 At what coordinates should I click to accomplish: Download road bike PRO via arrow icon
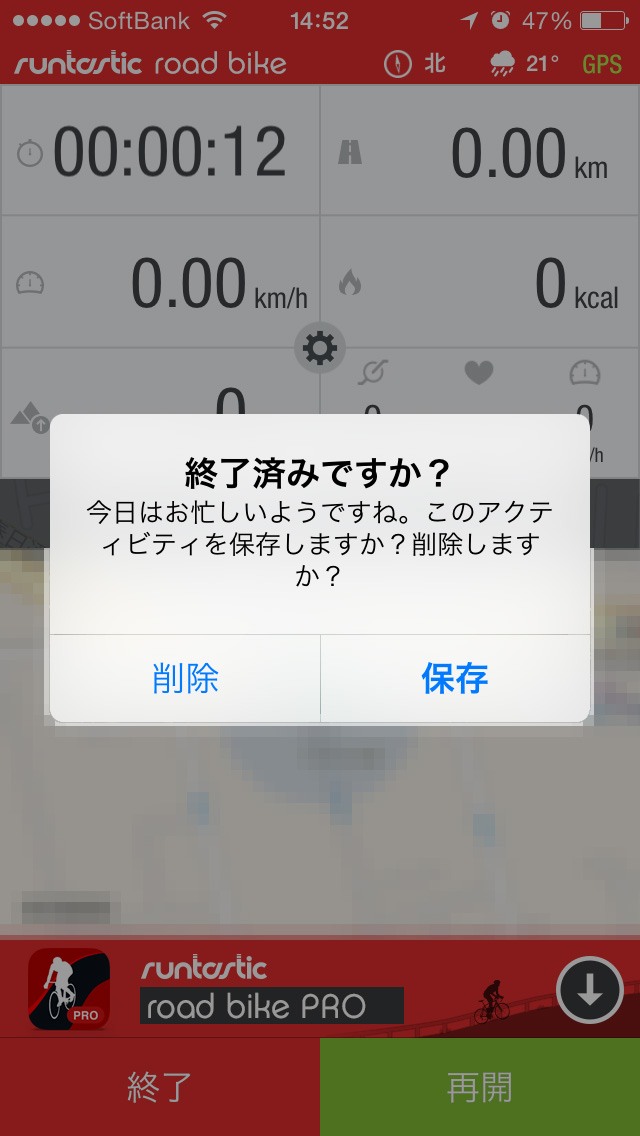coord(590,990)
